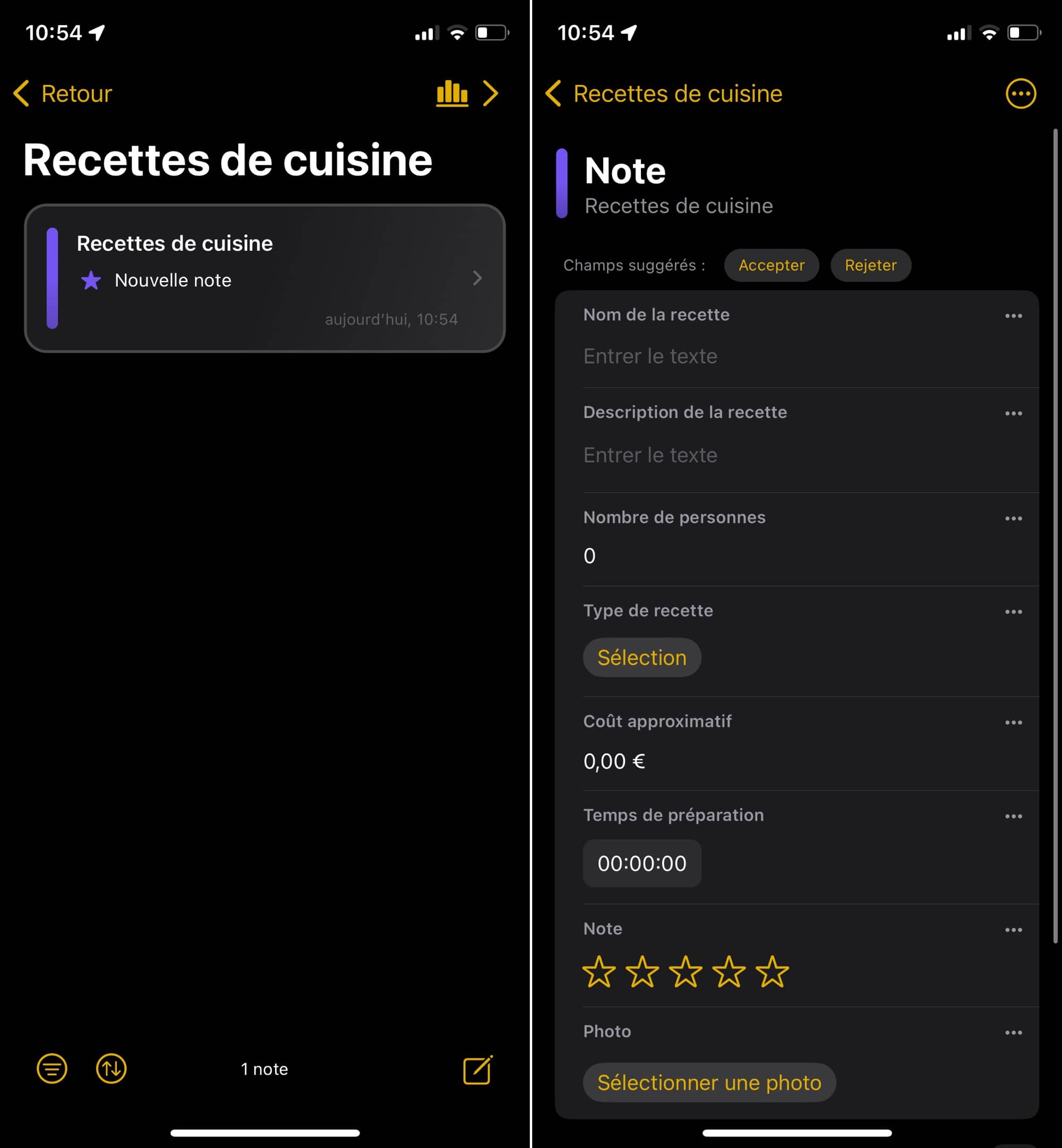Open options for the Photo field

(1013, 1032)
